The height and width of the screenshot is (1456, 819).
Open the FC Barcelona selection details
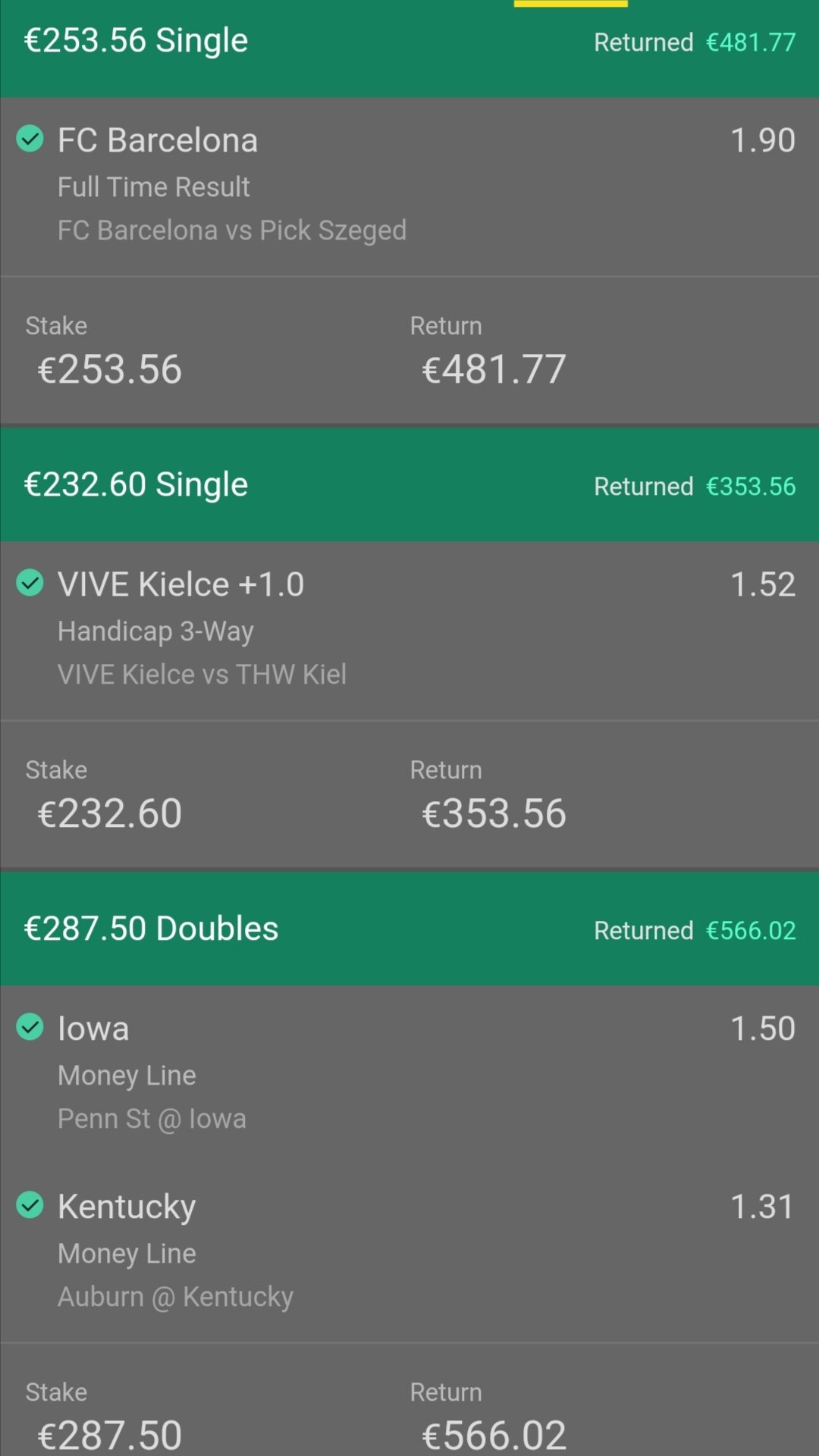pos(409,186)
